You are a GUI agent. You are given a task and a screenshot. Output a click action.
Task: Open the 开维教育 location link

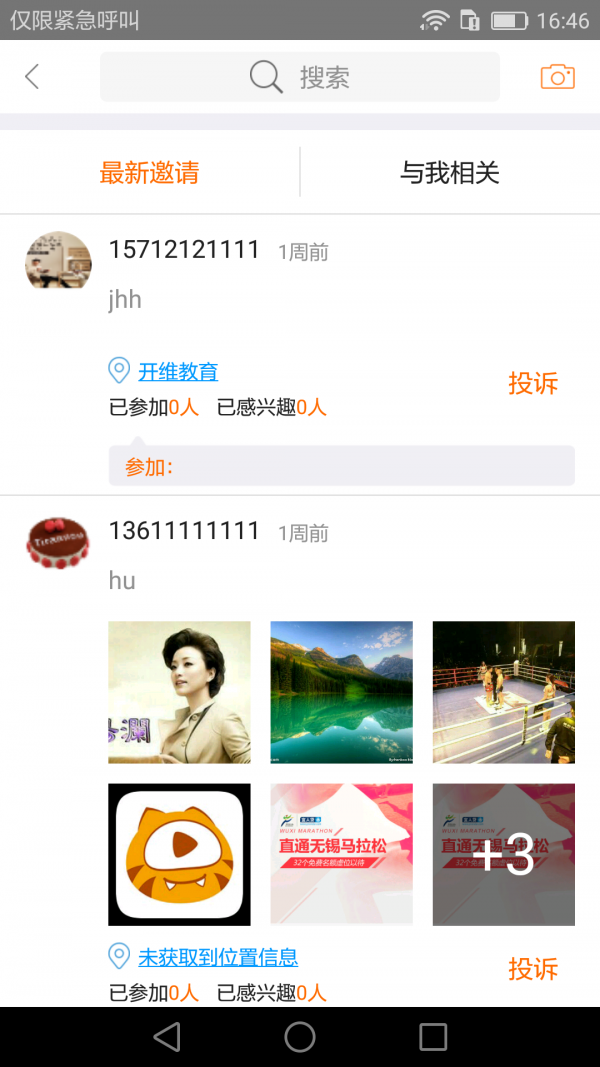177,372
